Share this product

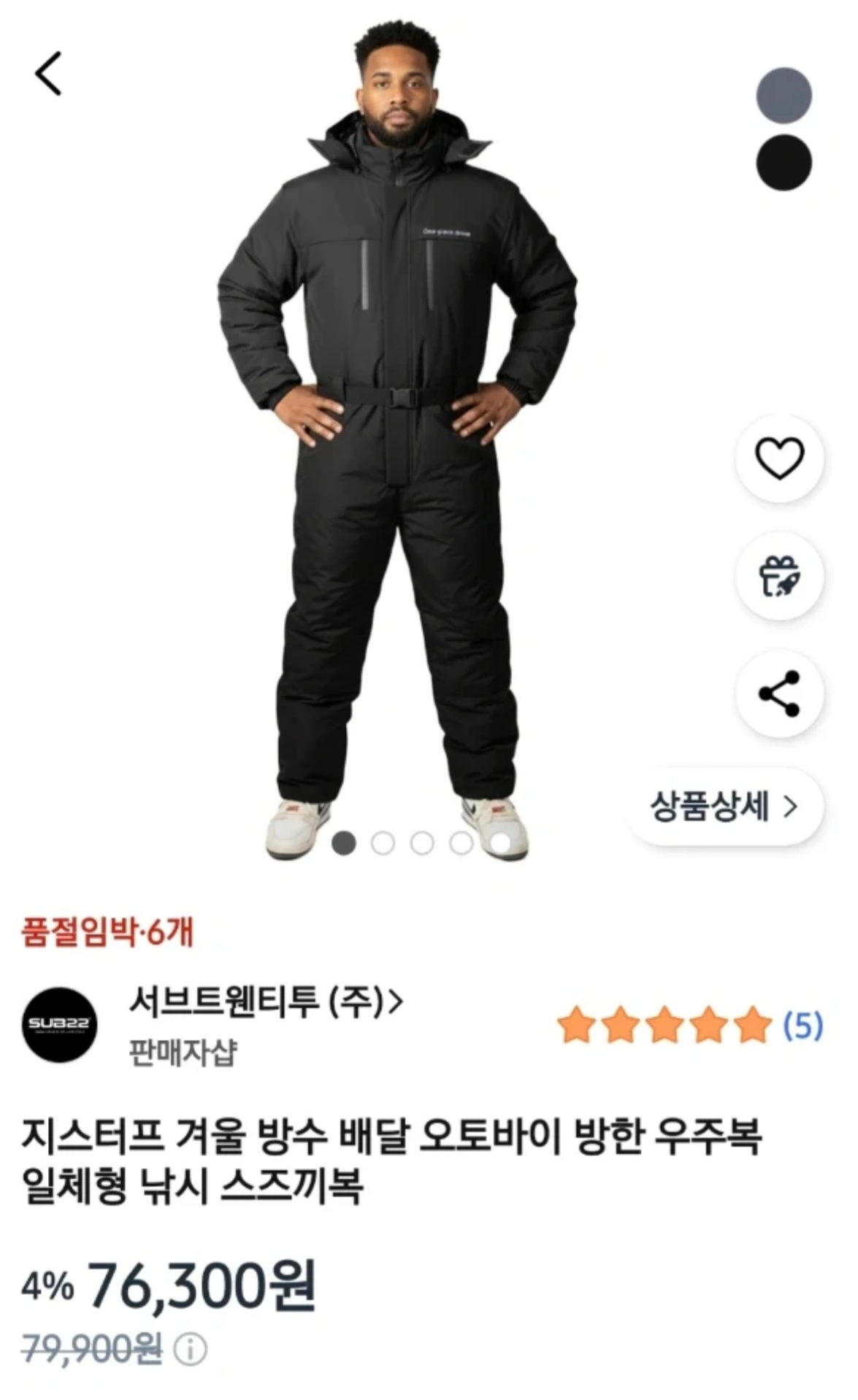[779, 693]
